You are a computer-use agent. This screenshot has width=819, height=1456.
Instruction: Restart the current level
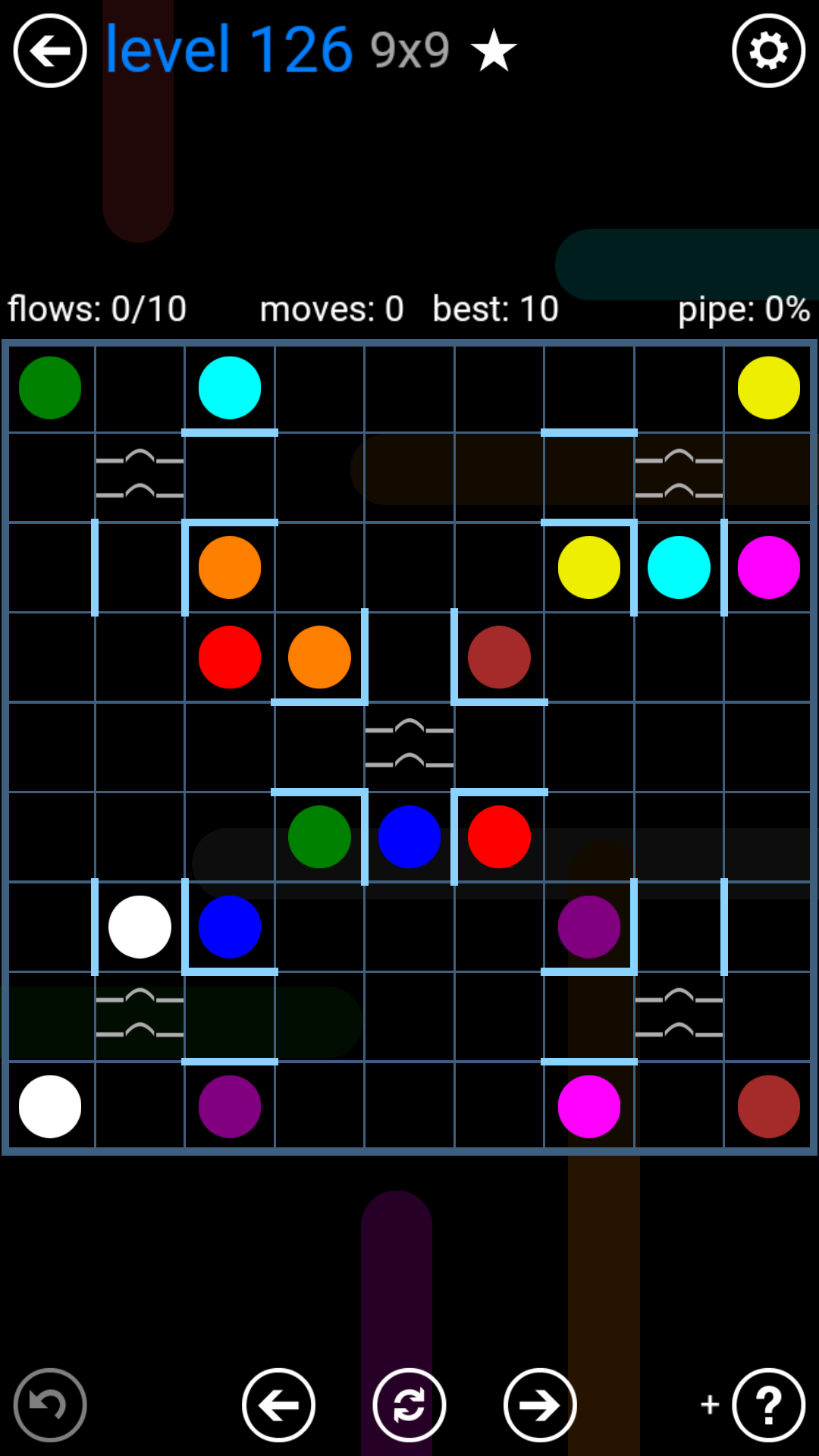pyautogui.click(x=409, y=1404)
